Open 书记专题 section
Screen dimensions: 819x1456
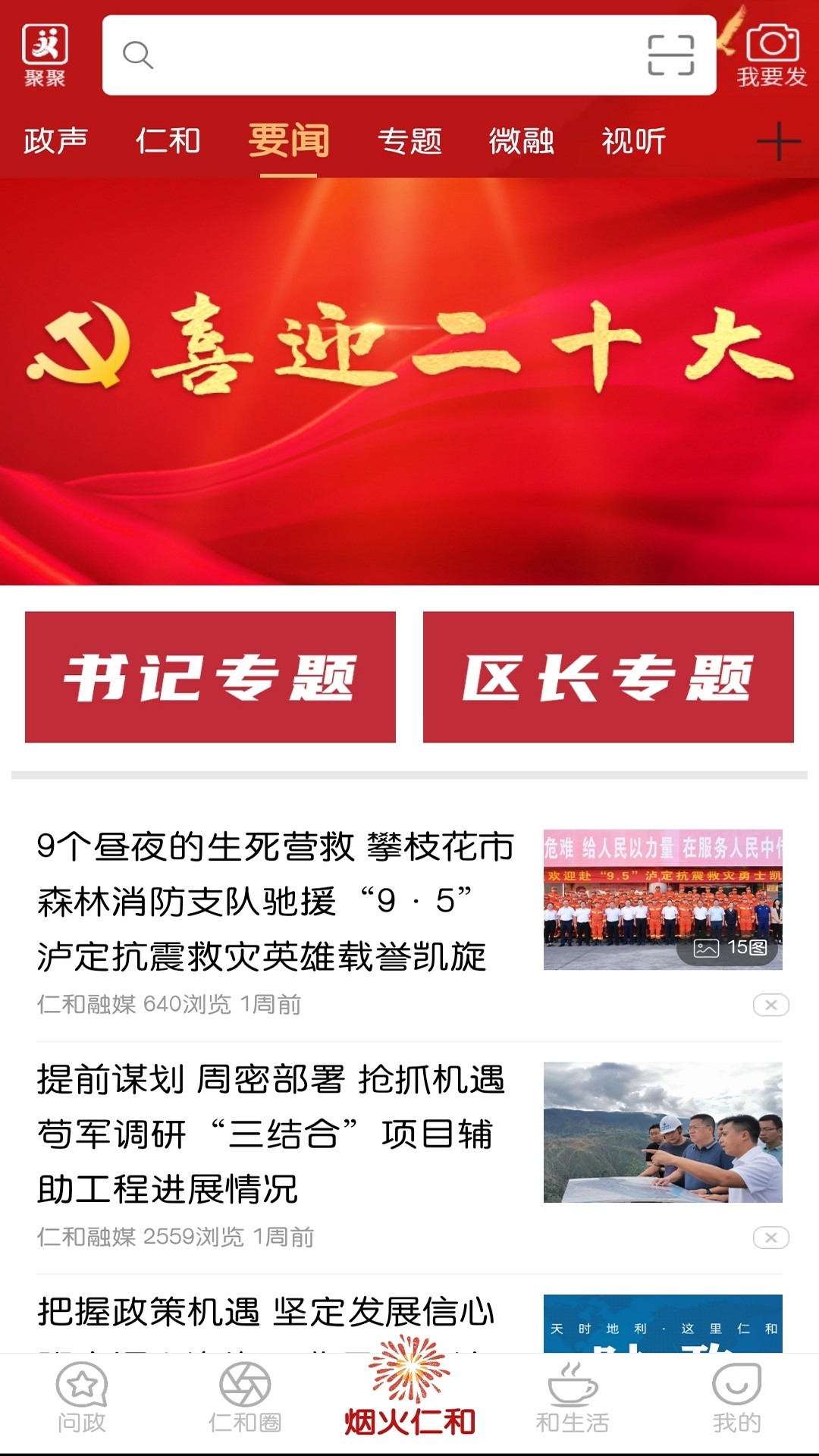pos(210,676)
